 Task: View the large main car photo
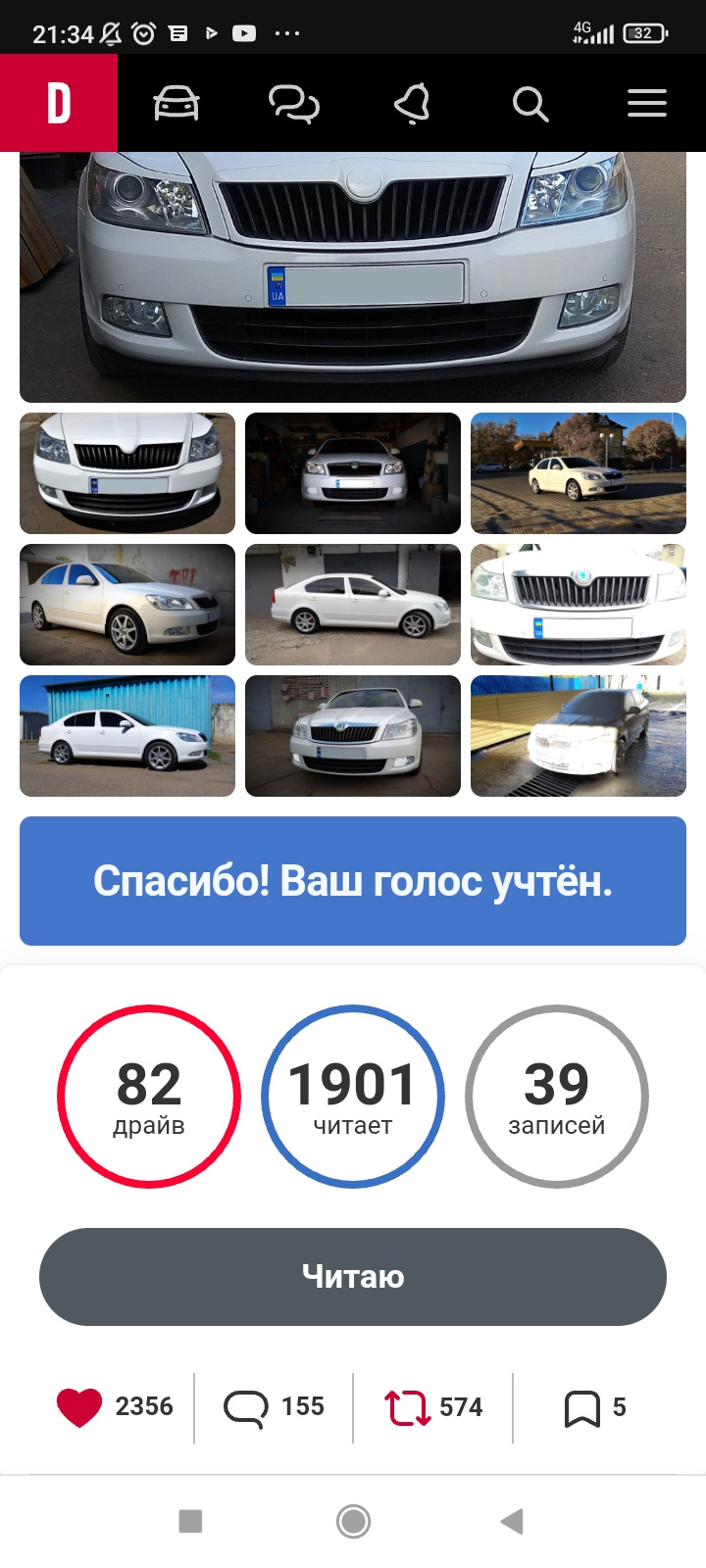coord(353,277)
